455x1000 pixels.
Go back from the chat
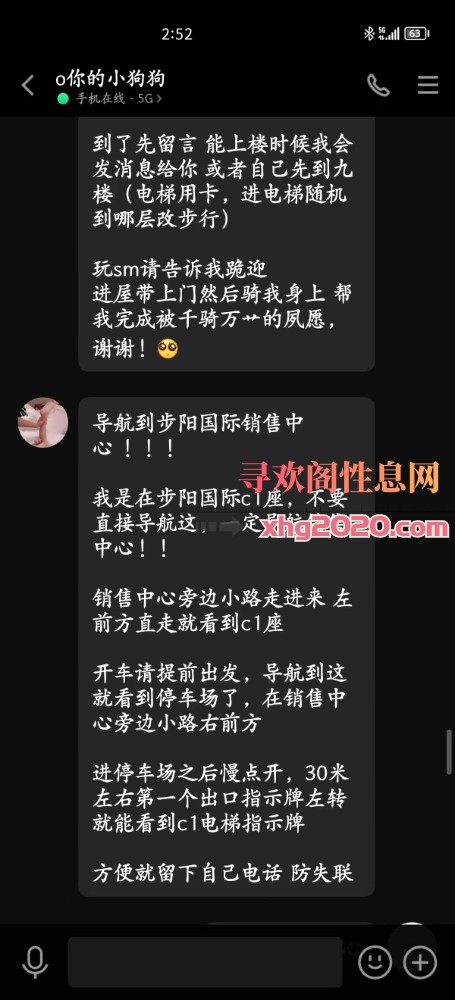click(x=27, y=85)
